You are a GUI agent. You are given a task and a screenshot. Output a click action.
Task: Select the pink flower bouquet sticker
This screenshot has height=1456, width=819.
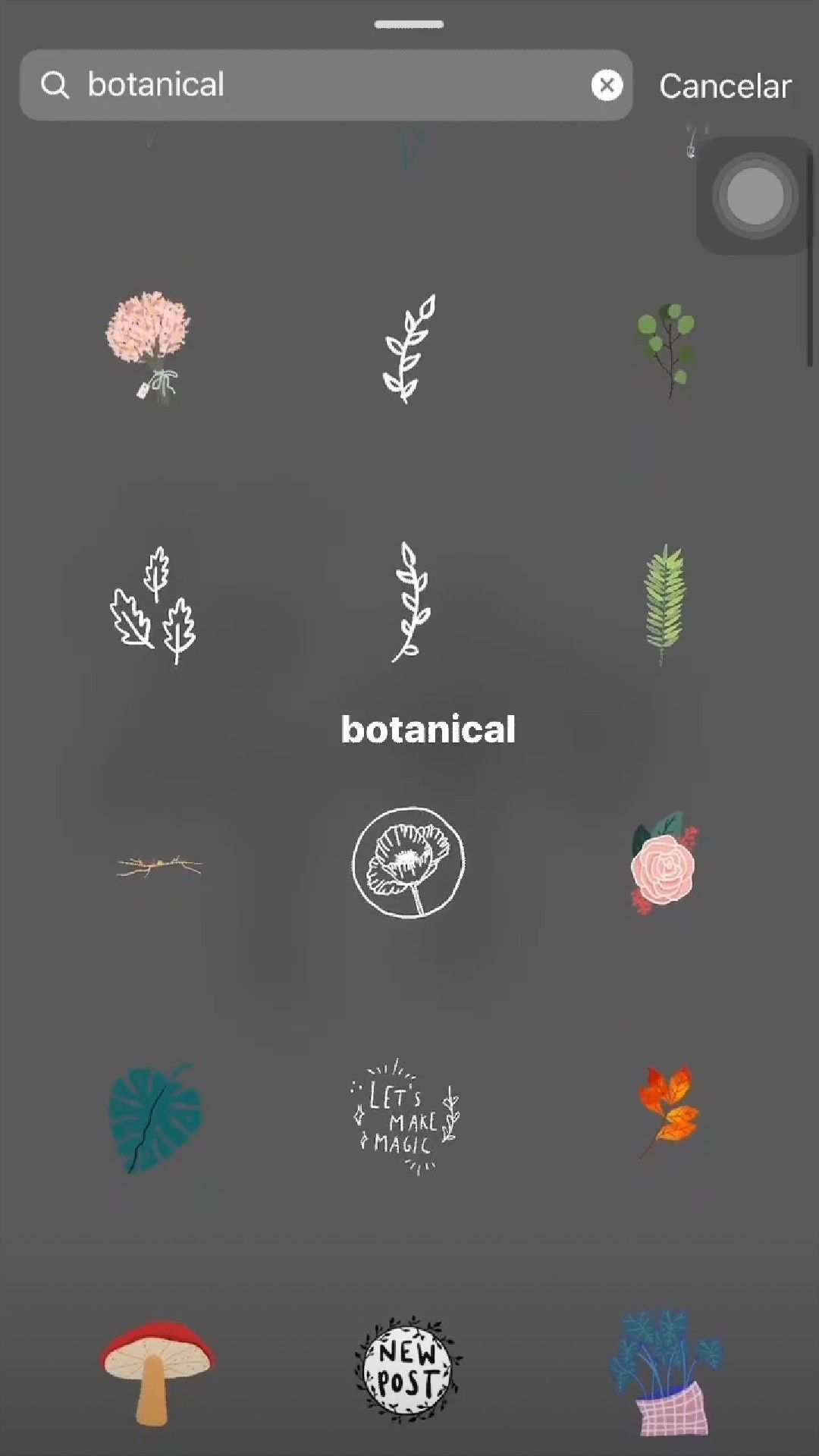coord(149,345)
